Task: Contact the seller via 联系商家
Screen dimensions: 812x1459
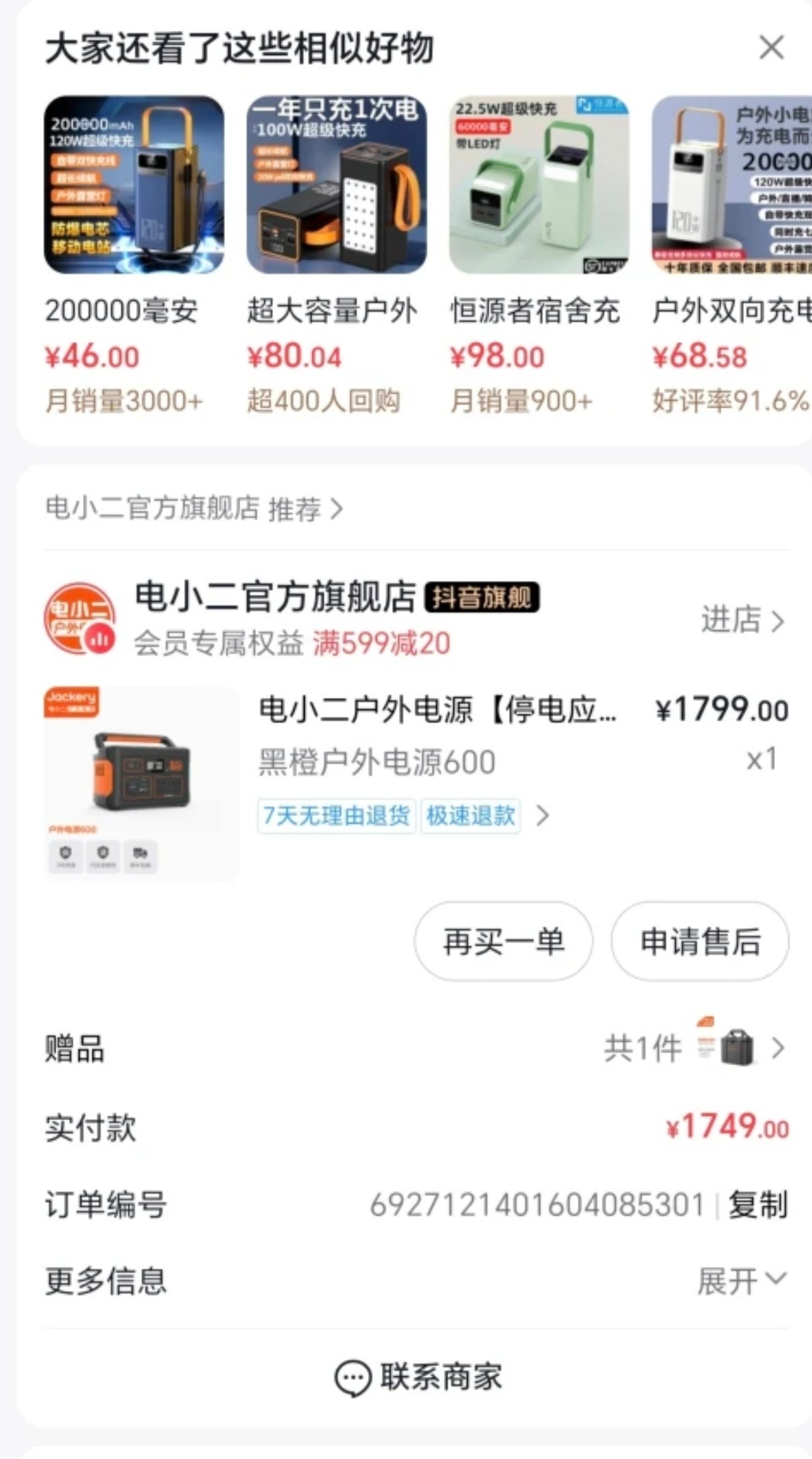Action: (418, 1377)
